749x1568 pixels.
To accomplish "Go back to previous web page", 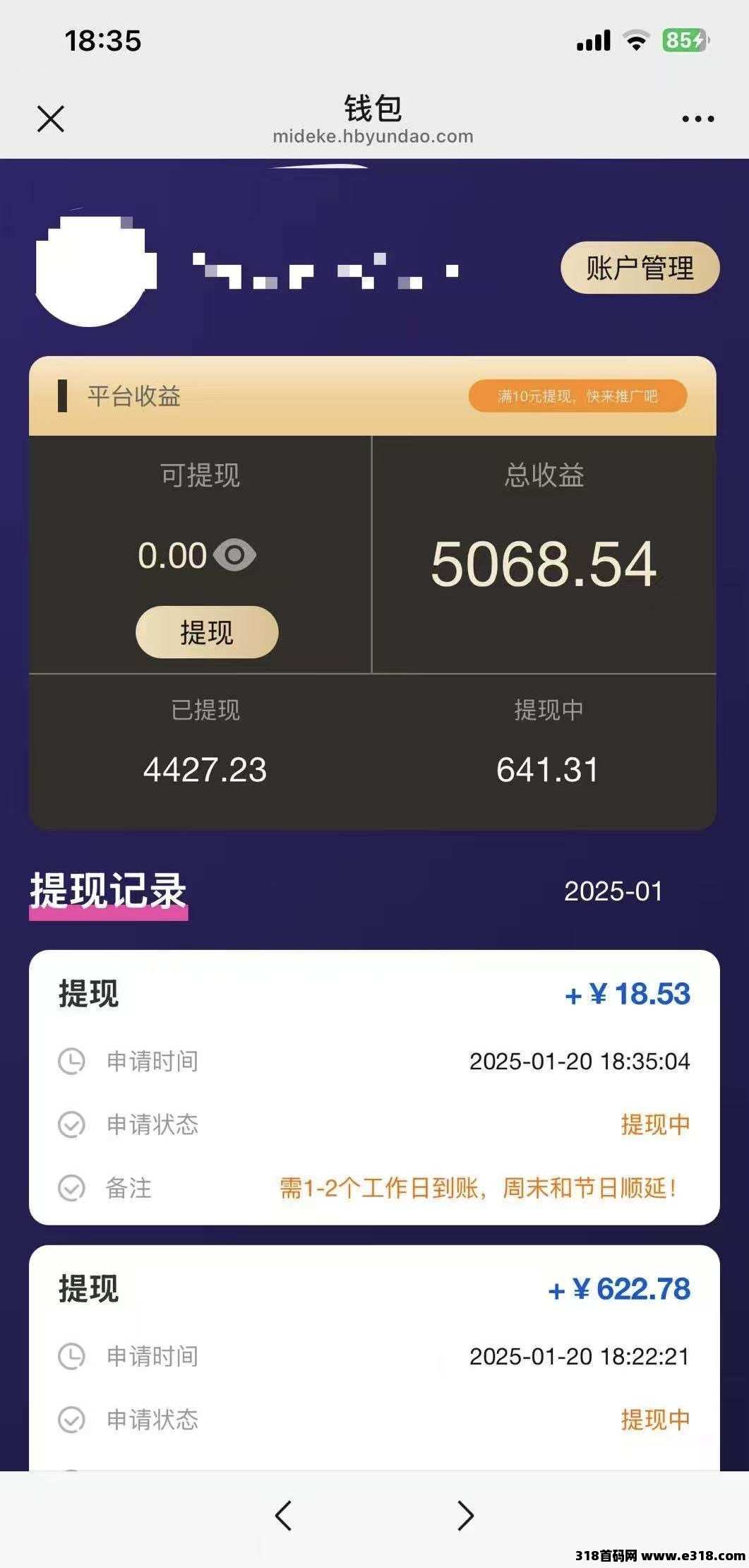I will click(283, 1516).
